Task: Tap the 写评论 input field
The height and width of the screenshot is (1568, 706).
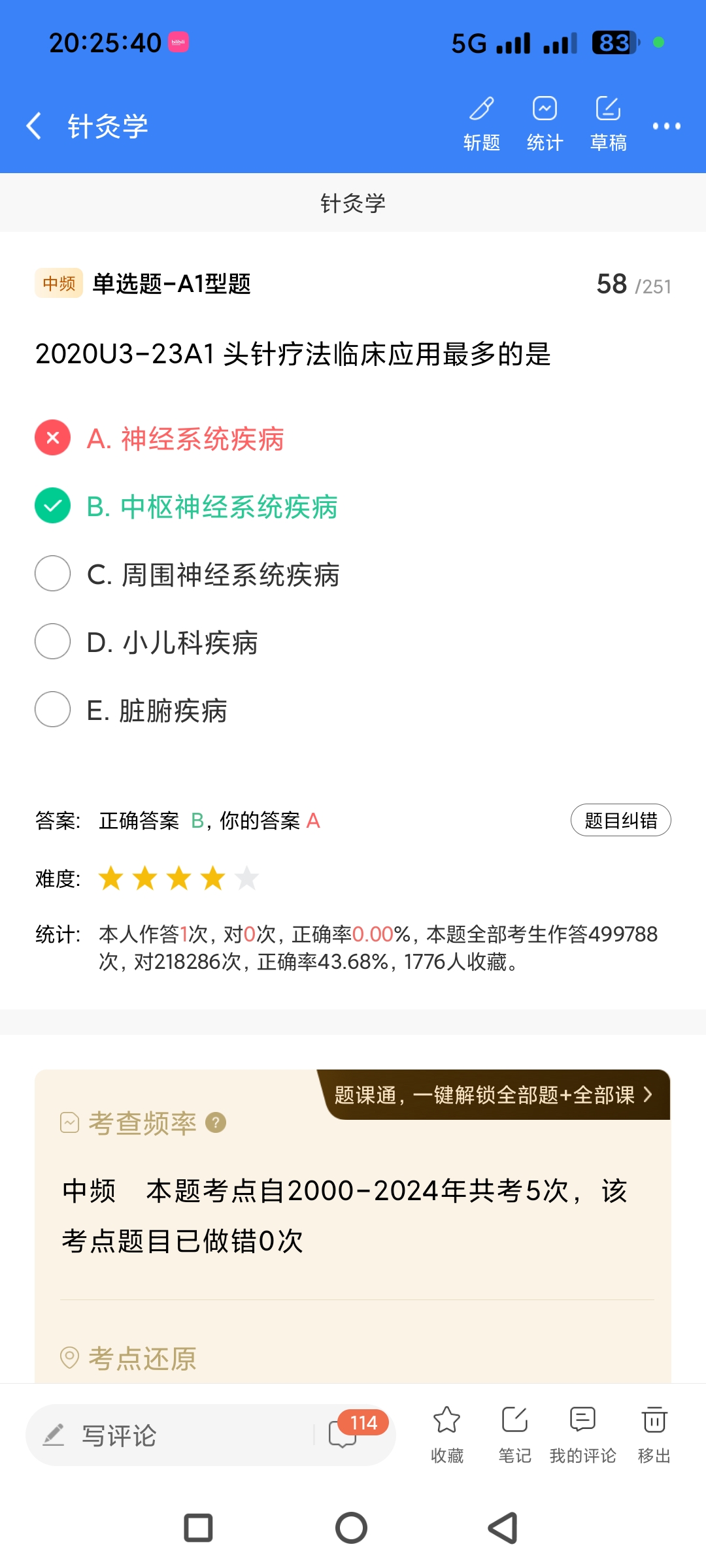Action: point(170,1435)
